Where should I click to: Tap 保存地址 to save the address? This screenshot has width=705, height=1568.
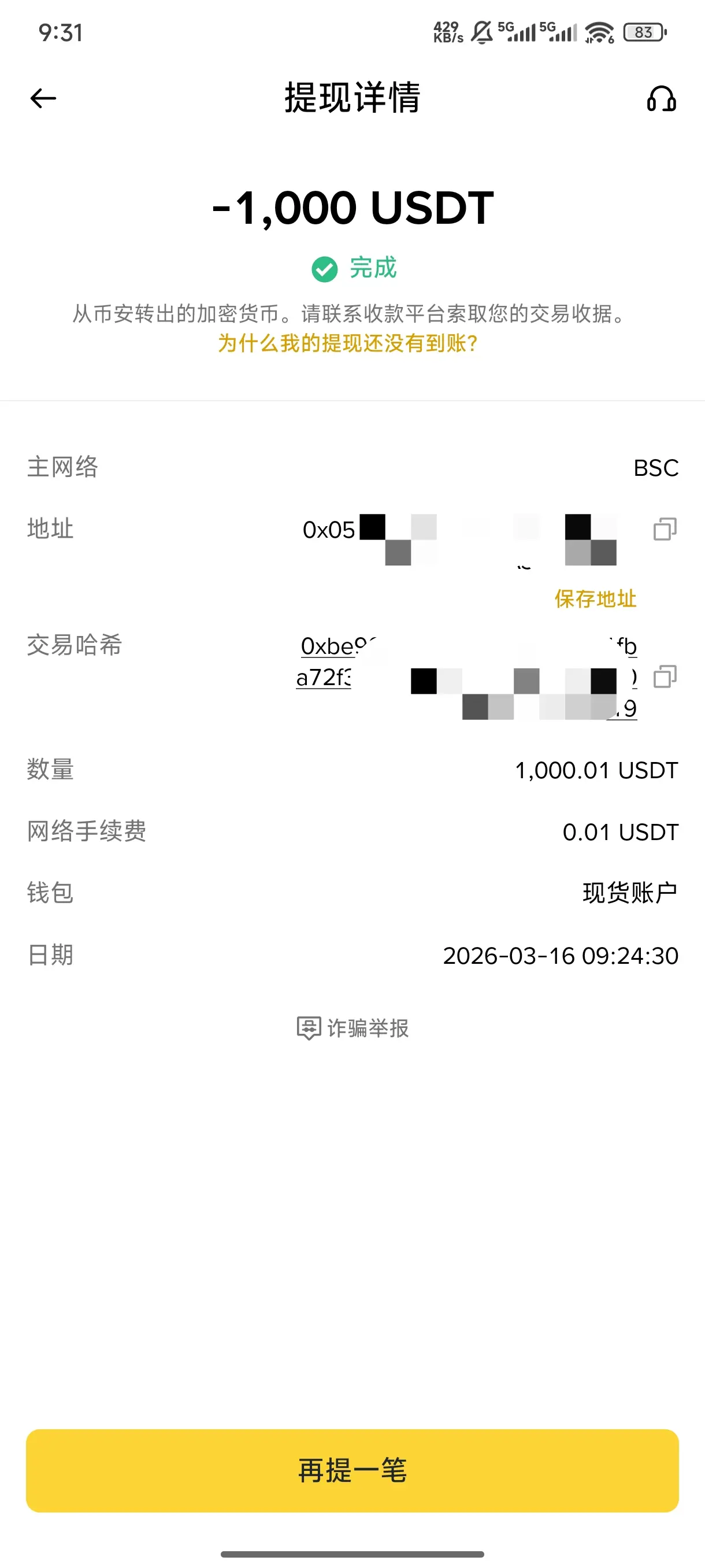(595, 599)
